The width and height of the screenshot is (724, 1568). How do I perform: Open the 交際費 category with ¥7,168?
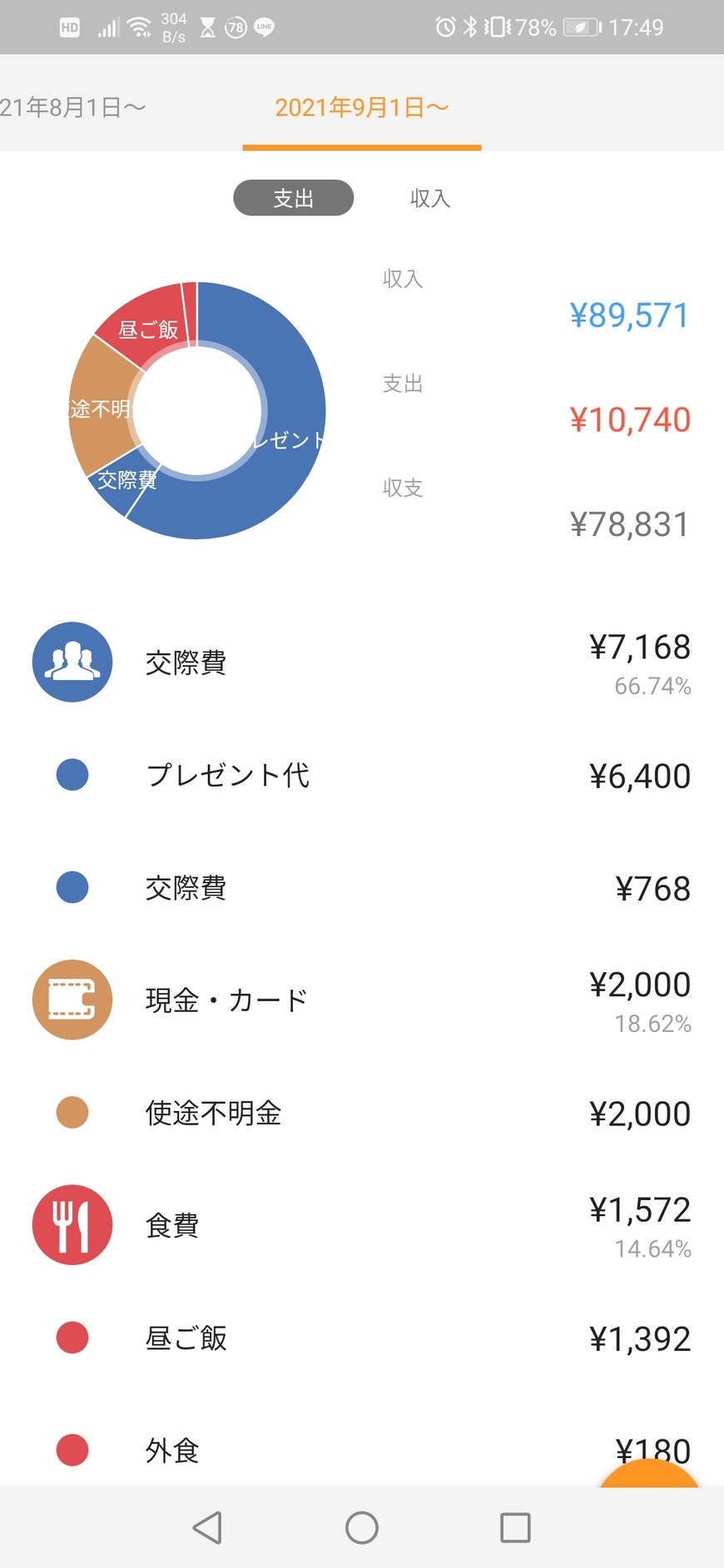pyautogui.click(x=361, y=662)
